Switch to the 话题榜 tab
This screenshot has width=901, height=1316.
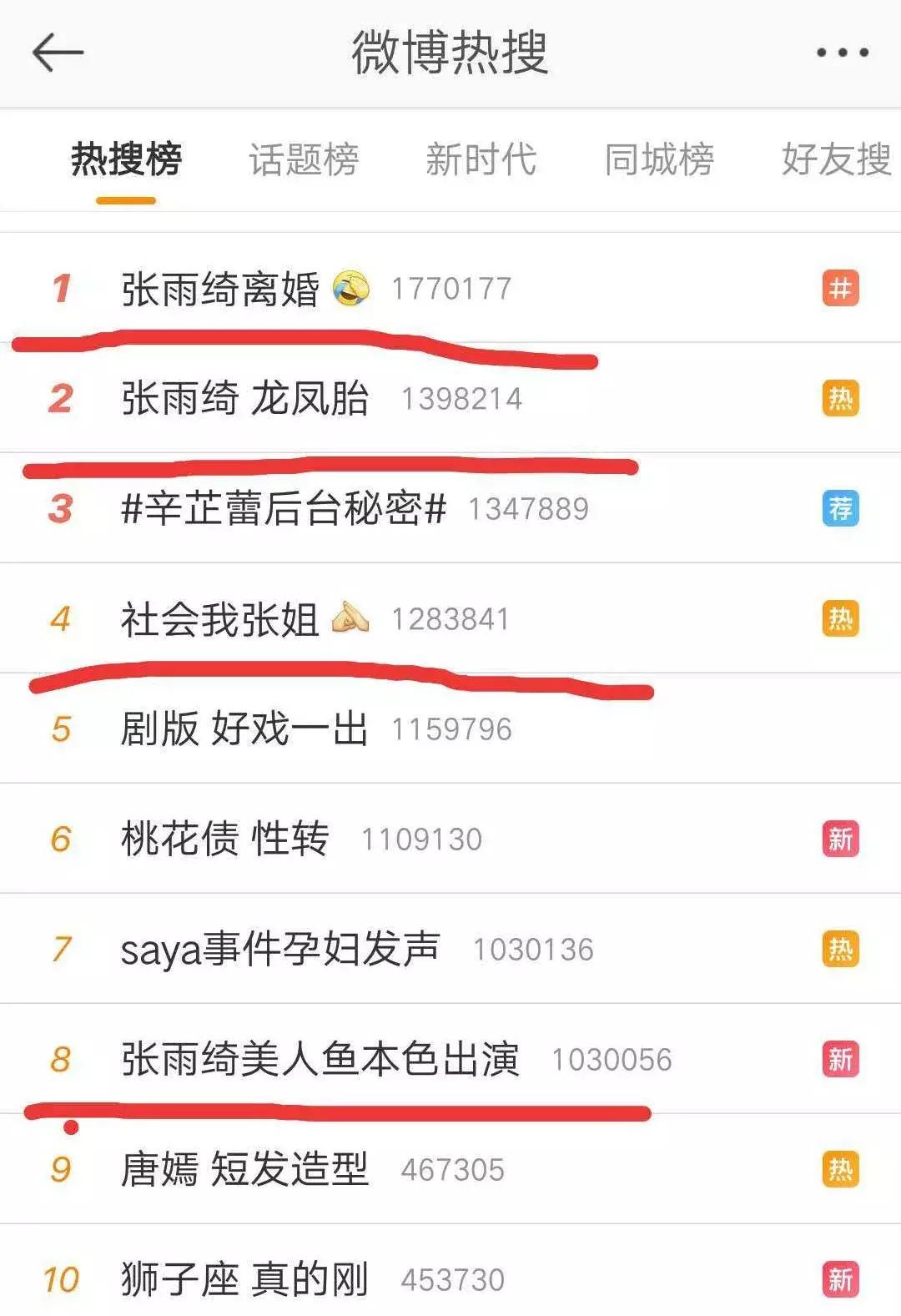(304, 159)
